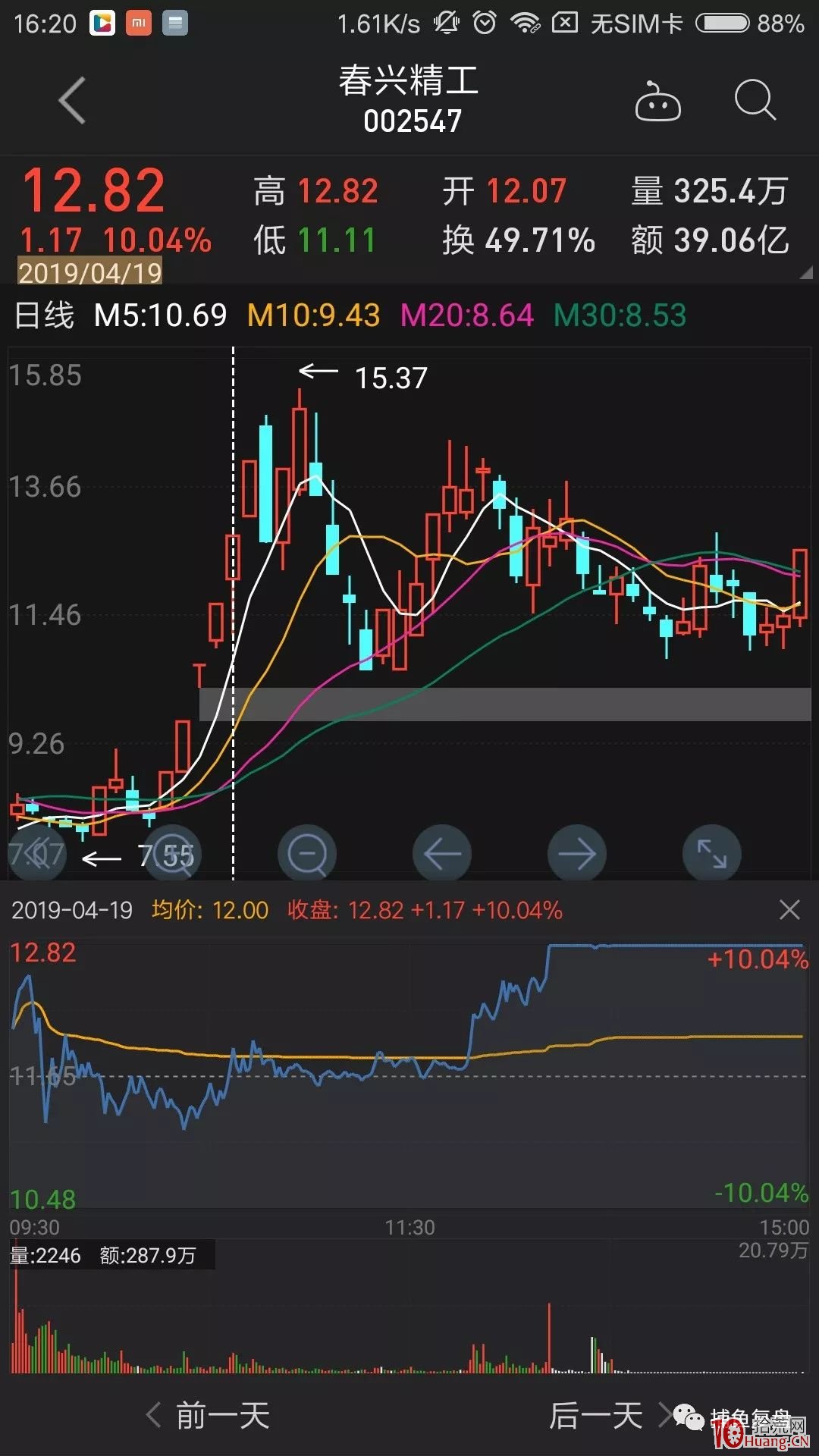Open the robot assistant icon

tap(657, 101)
